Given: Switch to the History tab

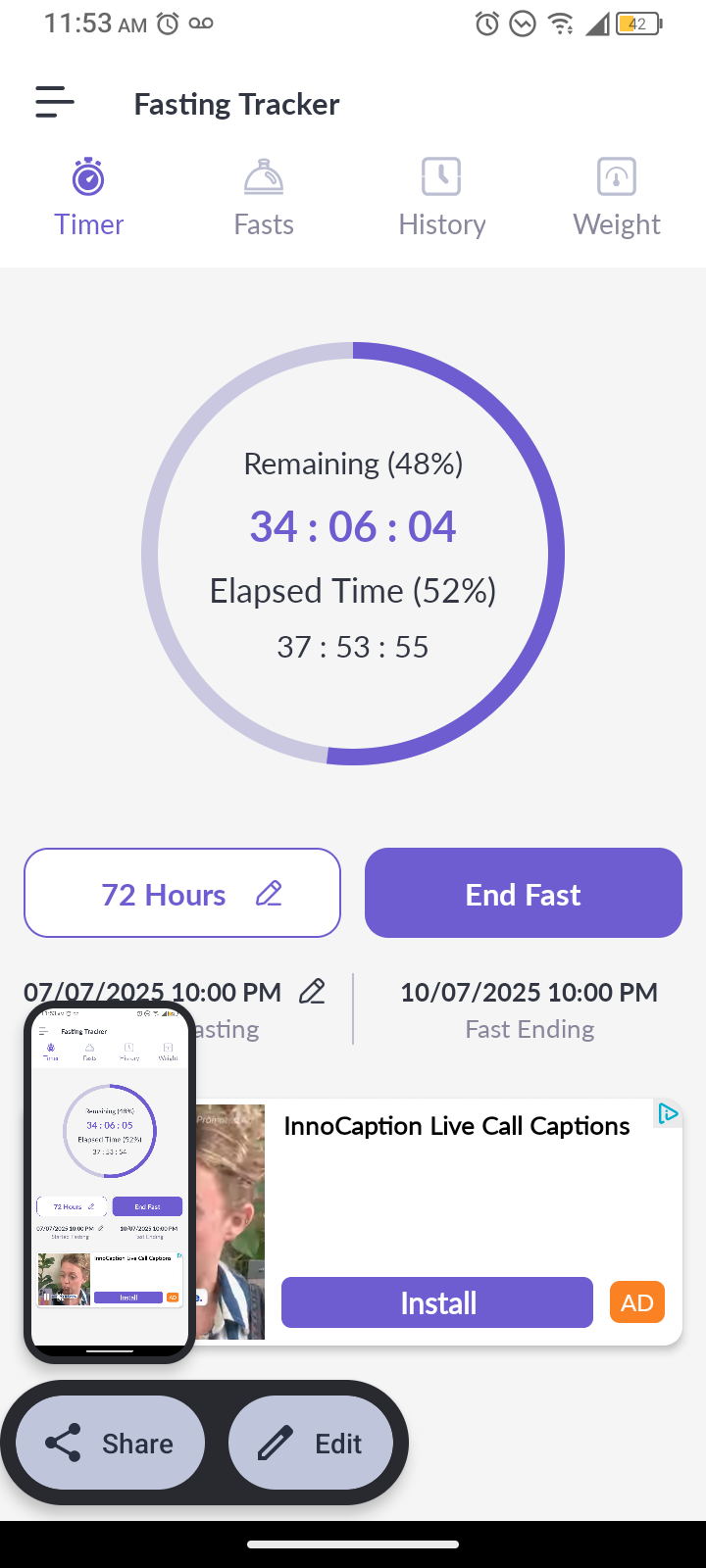Looking at the screenshot, I should (x=441, y=198).
